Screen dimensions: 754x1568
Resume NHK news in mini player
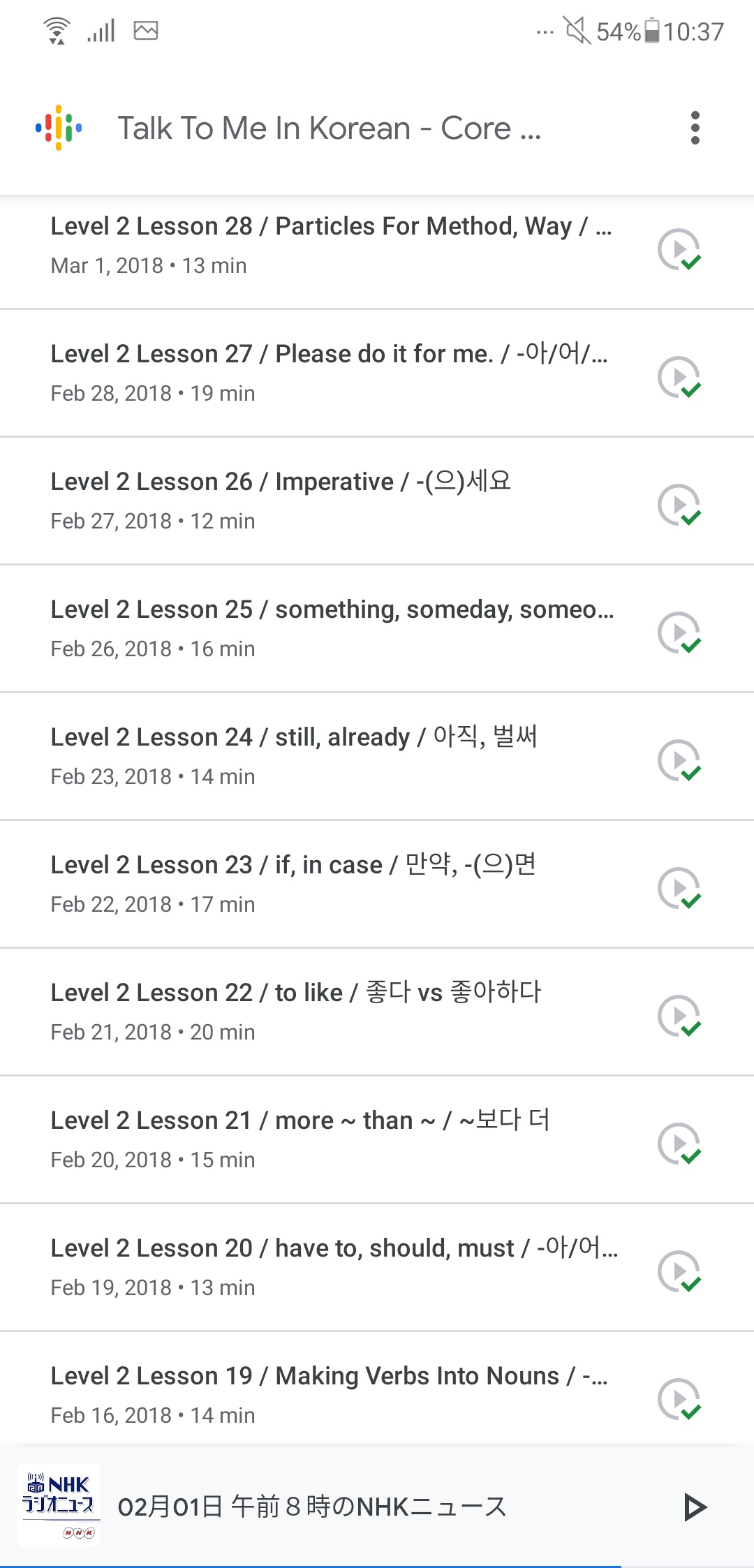coord(694,1507)
